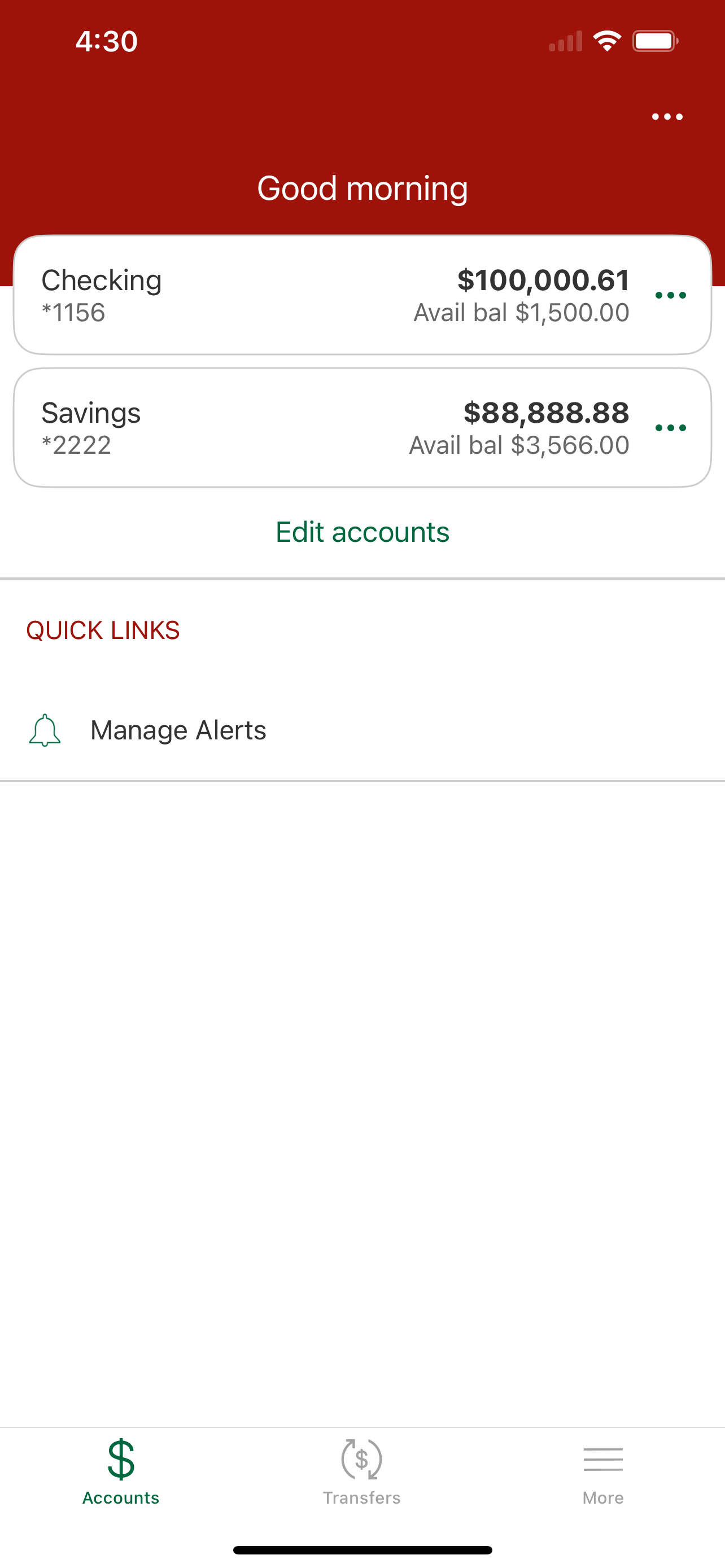
Task: Switch to the Transfers tab
Action: tap(361, 1472)
